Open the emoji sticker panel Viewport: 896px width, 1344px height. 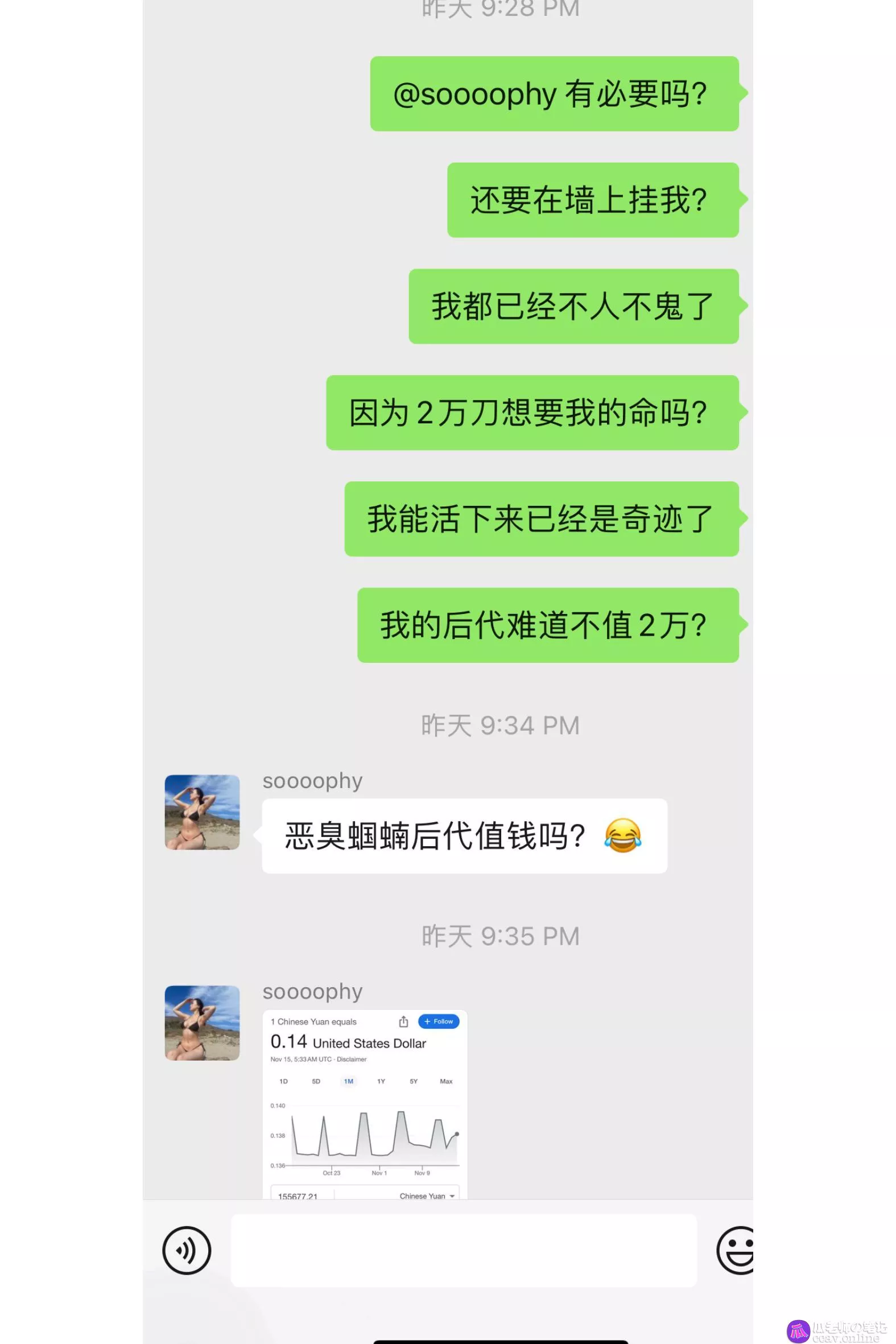coord(736,1251)
